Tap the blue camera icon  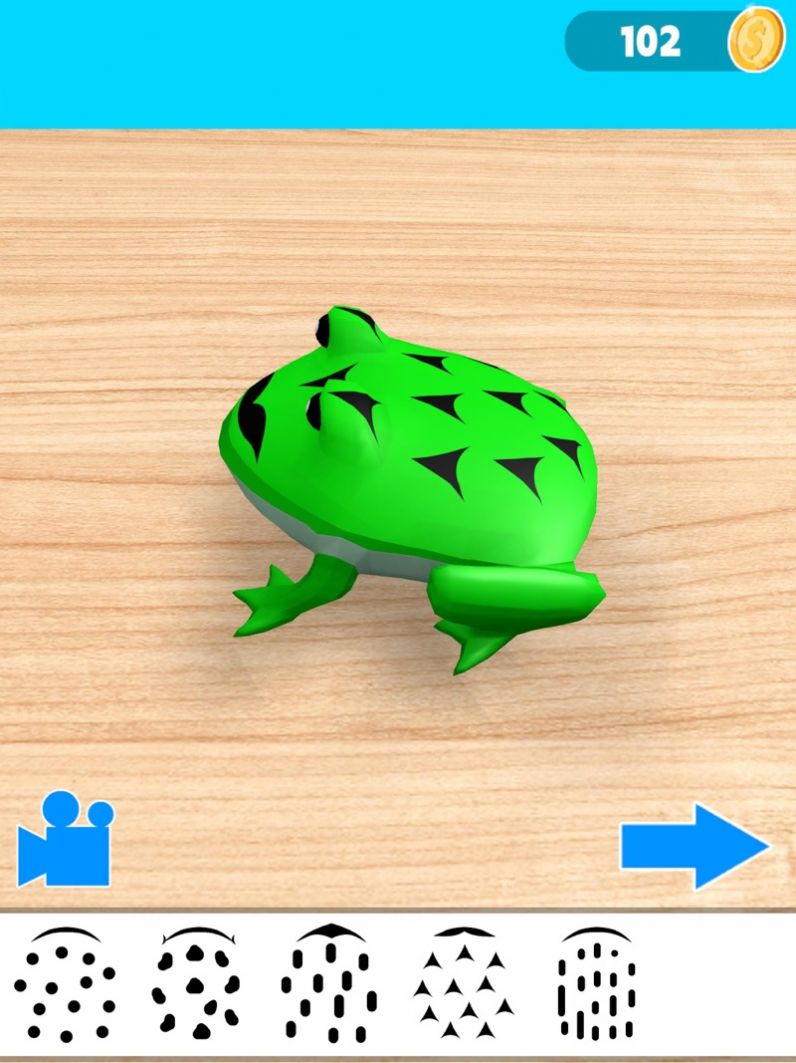(x=64, y=841)
